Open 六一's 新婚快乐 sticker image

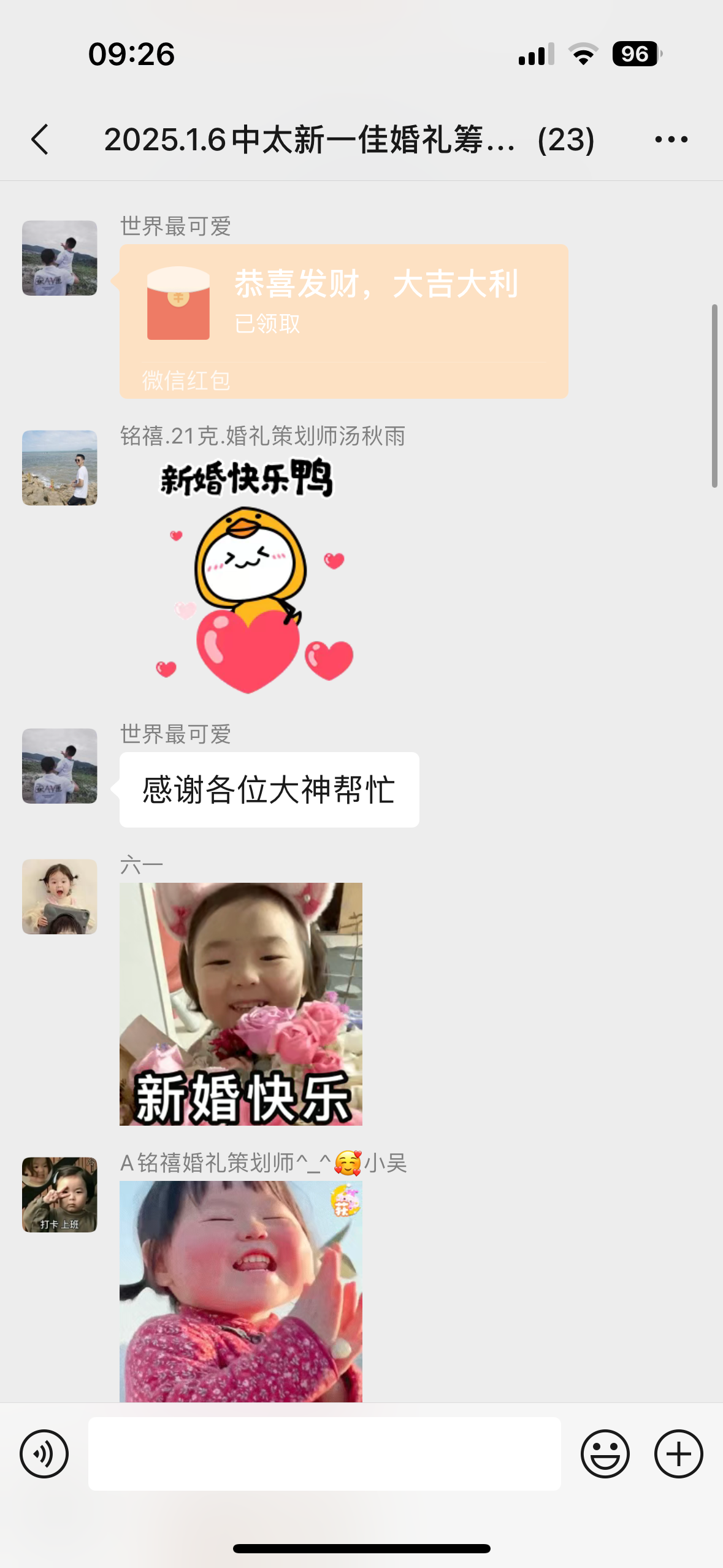pos(240,1004)
